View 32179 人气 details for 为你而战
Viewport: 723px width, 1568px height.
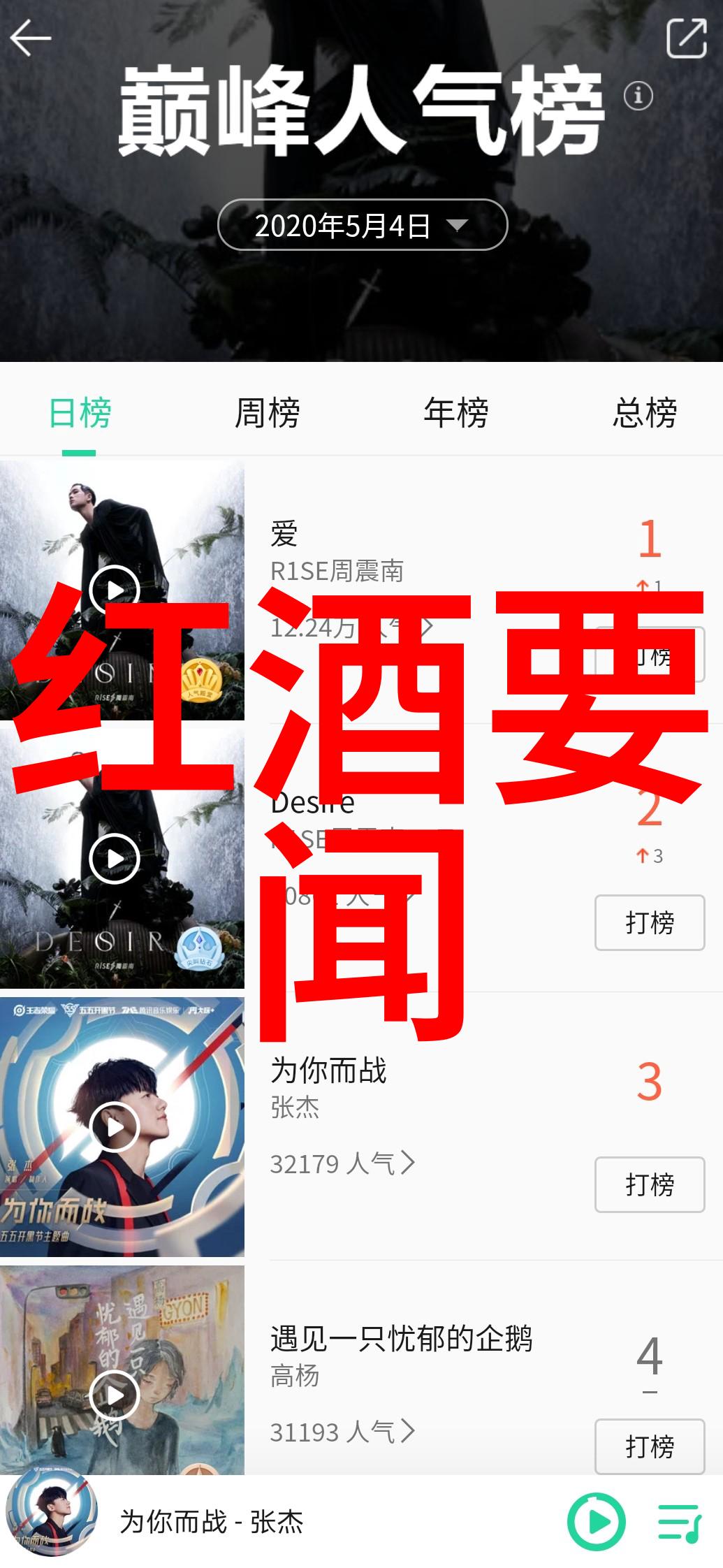click(342, 1163)
